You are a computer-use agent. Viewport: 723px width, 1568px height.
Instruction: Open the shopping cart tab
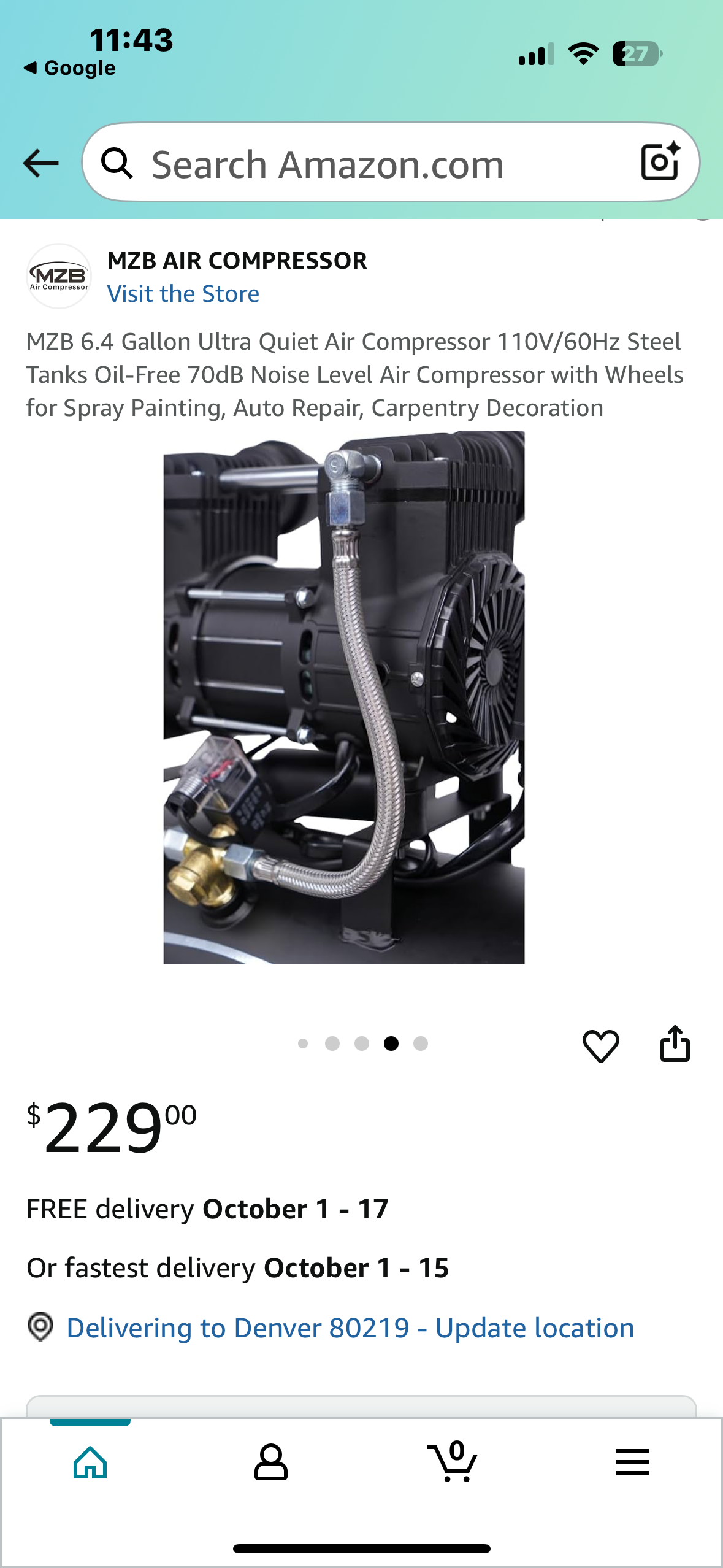click(452, 1462)
